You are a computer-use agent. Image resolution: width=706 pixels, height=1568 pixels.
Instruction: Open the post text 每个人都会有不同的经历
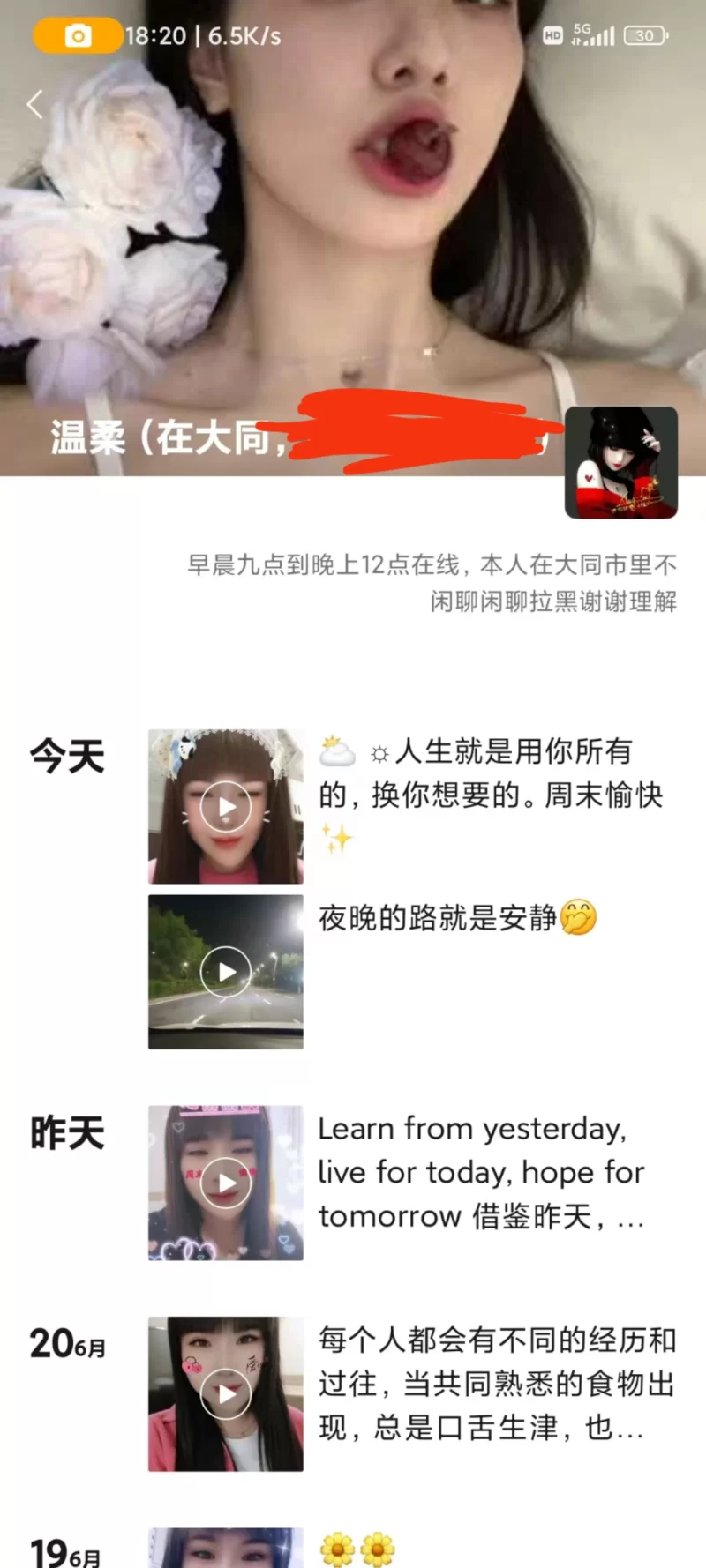click(496, 1383)
